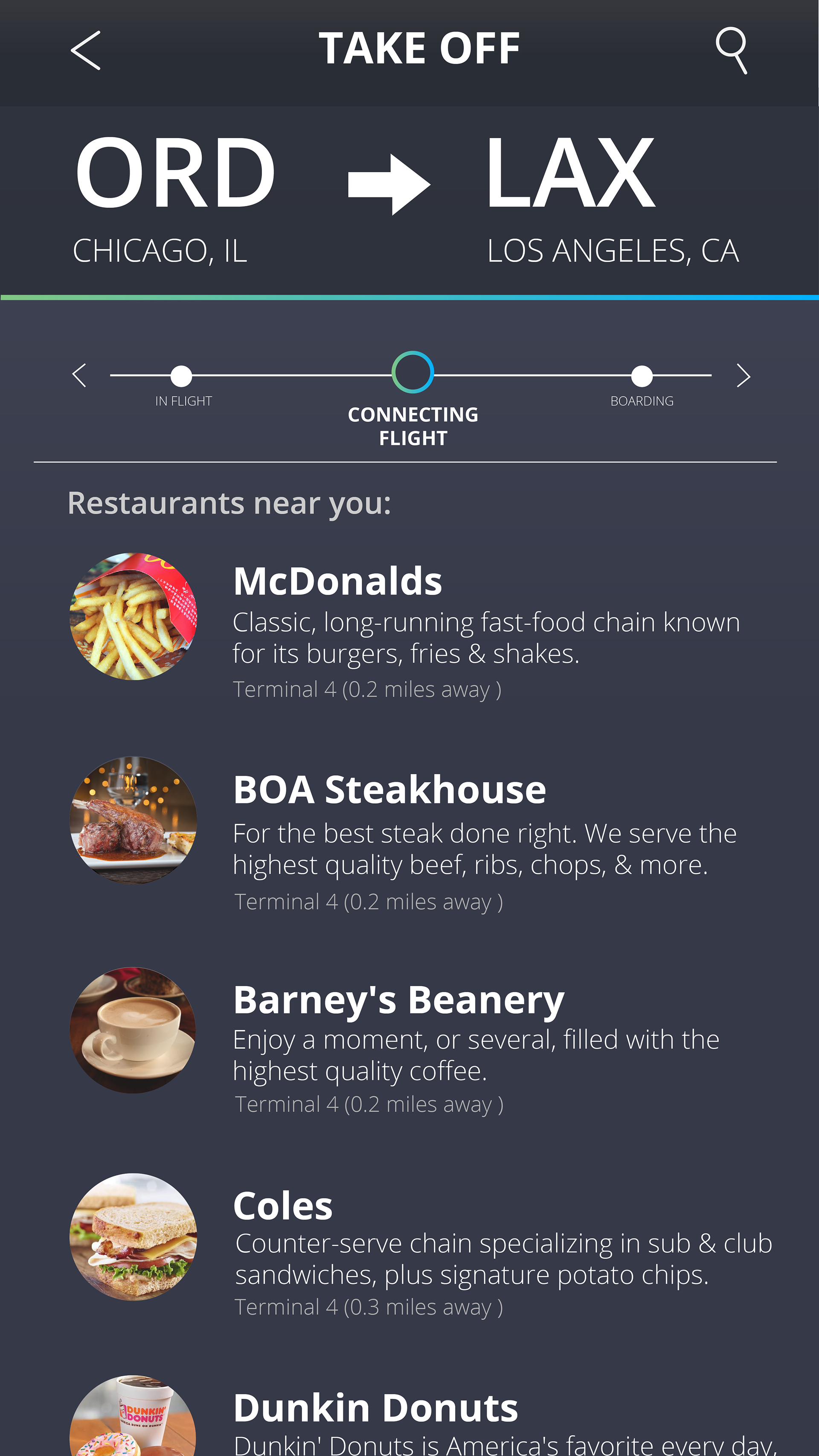Open search with the magnifier icon

pyautogui.click(x=731, y=50)
